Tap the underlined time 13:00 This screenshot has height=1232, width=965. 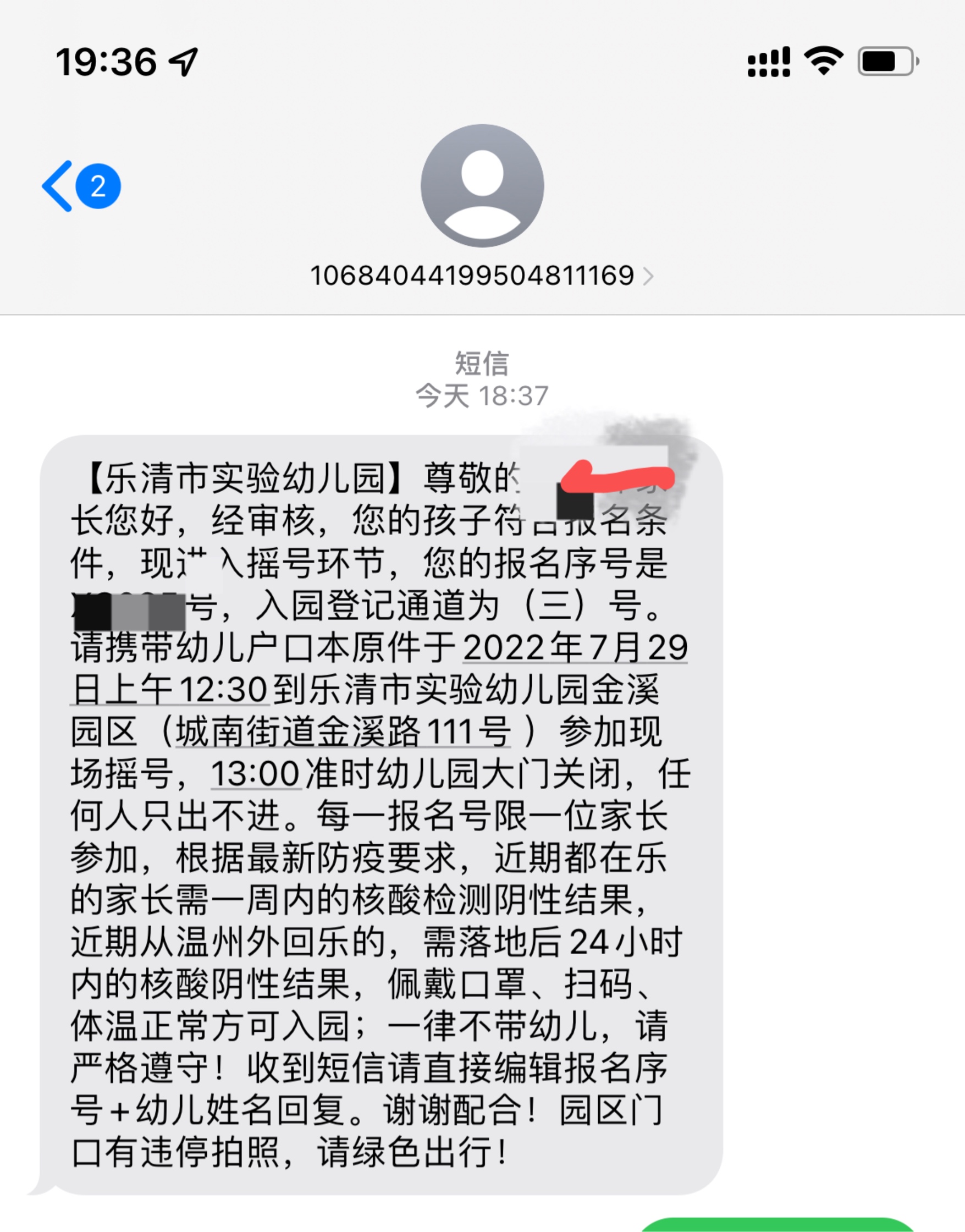tap(255, 774)
